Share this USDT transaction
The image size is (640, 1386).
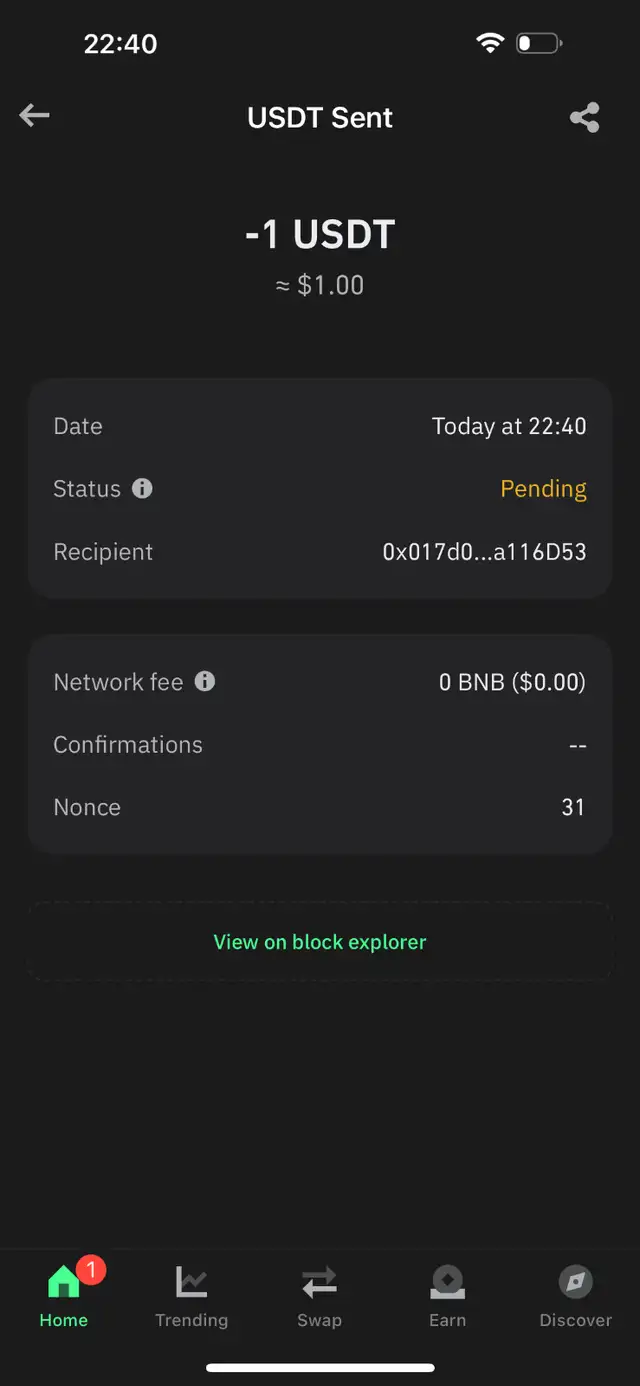585,117
